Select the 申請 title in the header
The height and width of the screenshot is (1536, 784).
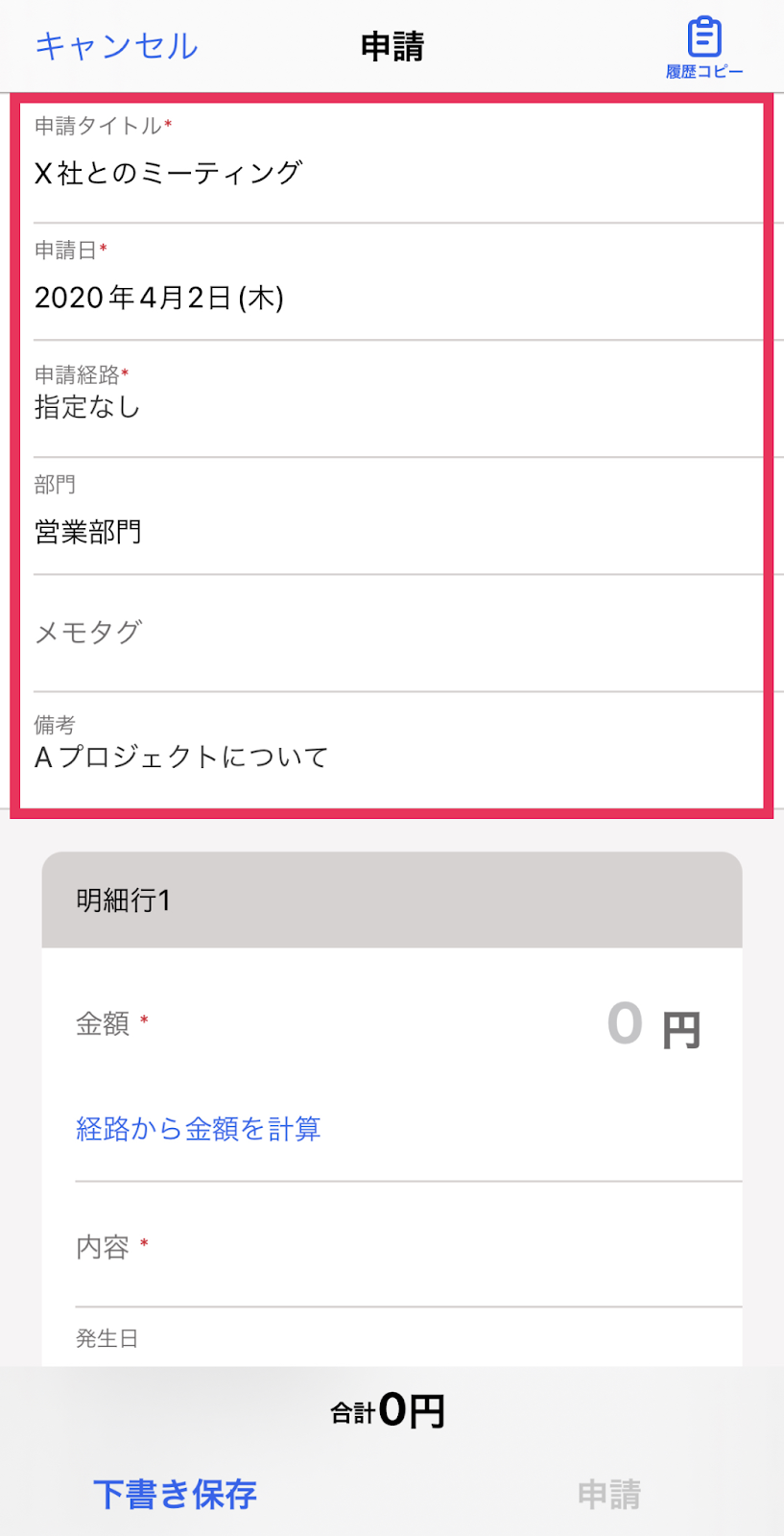392,45
